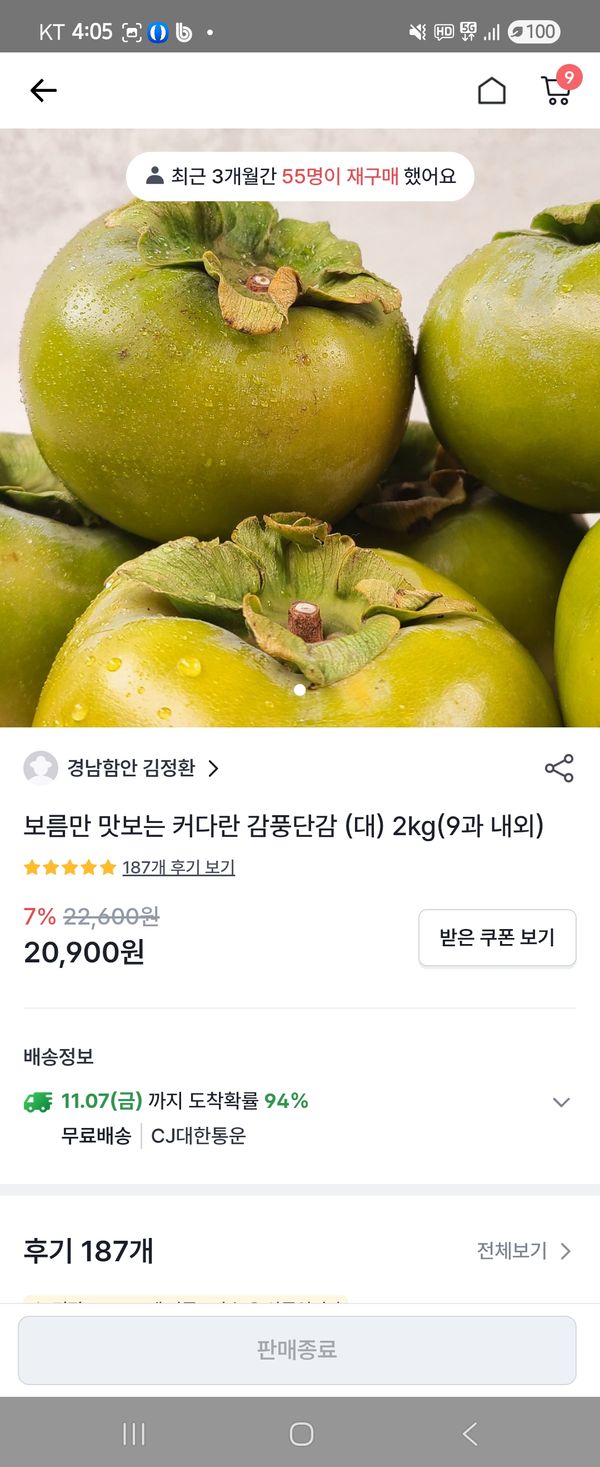The width and height of the screenshot is (600, 1467).
Task: Go back using the top-left arrow
Action: [x=43, y=91]
